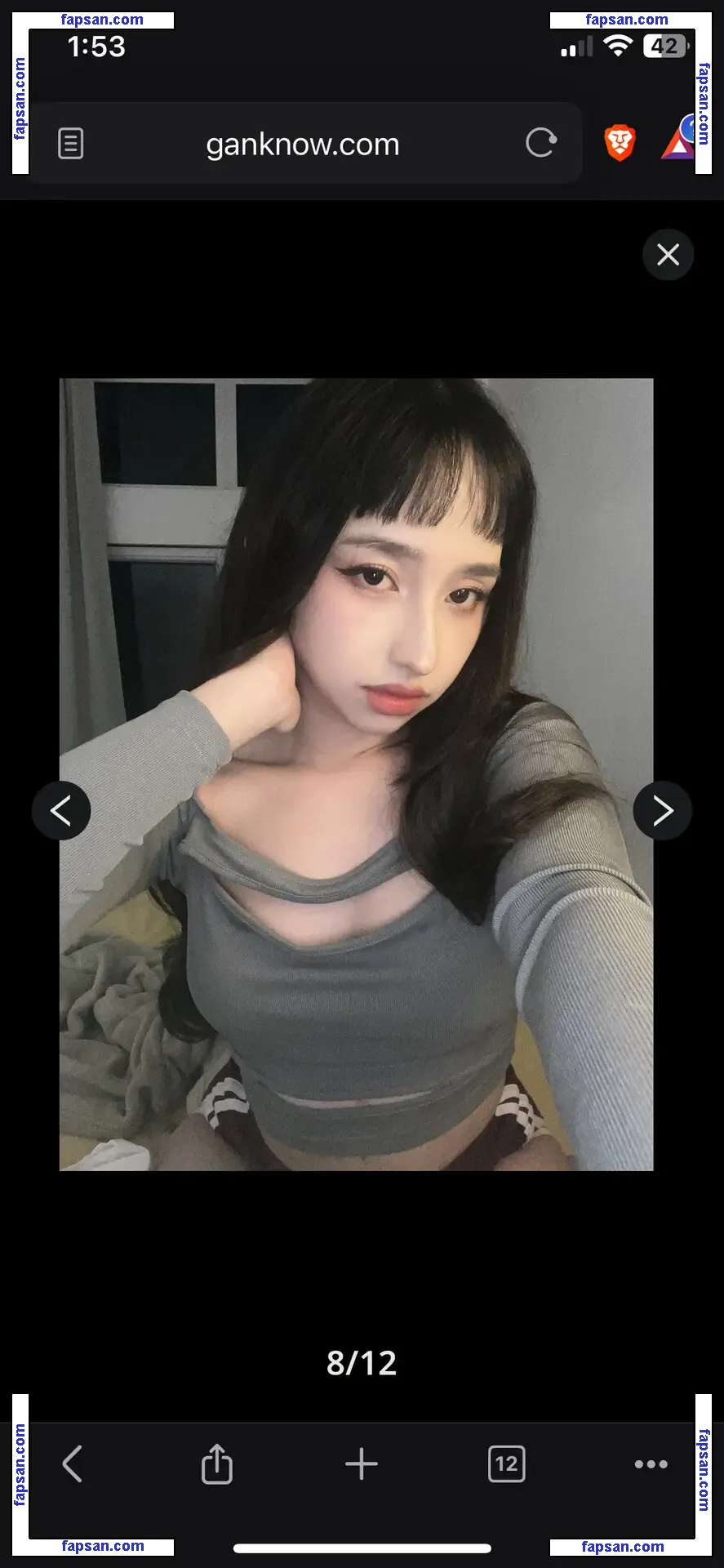Reload the ganknow.com page
The width and height of the screenshot is (724, 1568).
click(x=540, y=144)
